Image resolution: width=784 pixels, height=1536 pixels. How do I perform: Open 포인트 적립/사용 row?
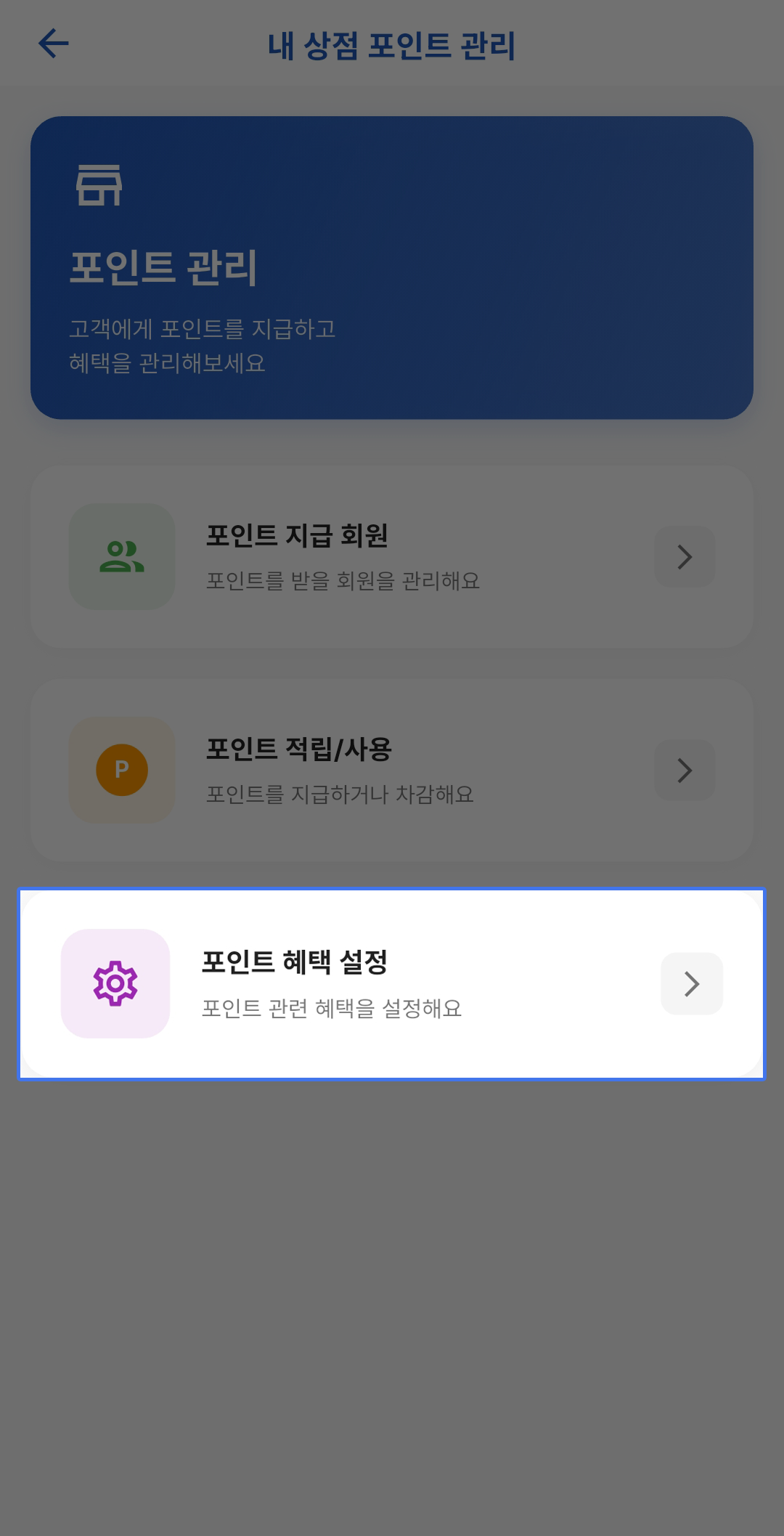391,771
